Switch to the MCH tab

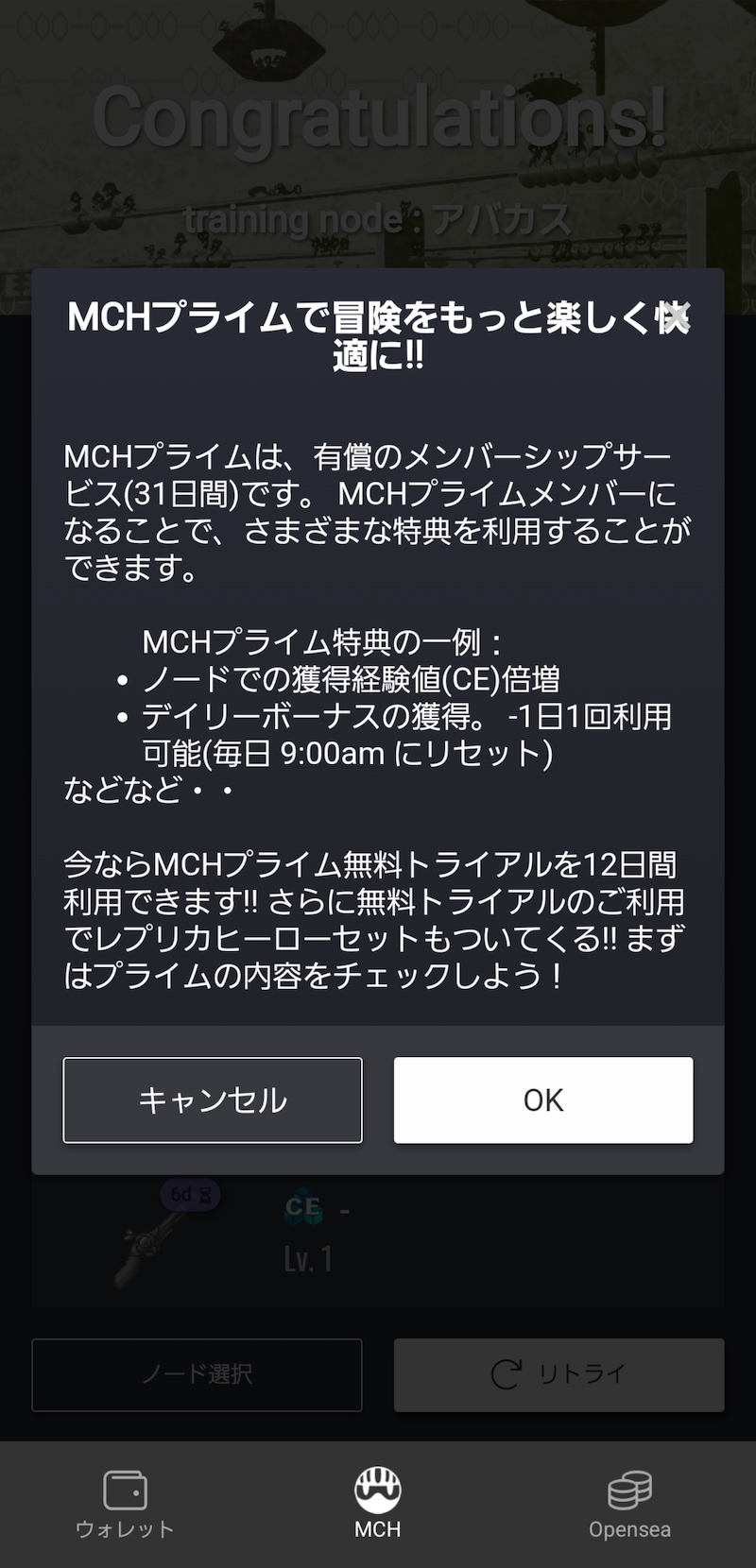pos(378,1505)
